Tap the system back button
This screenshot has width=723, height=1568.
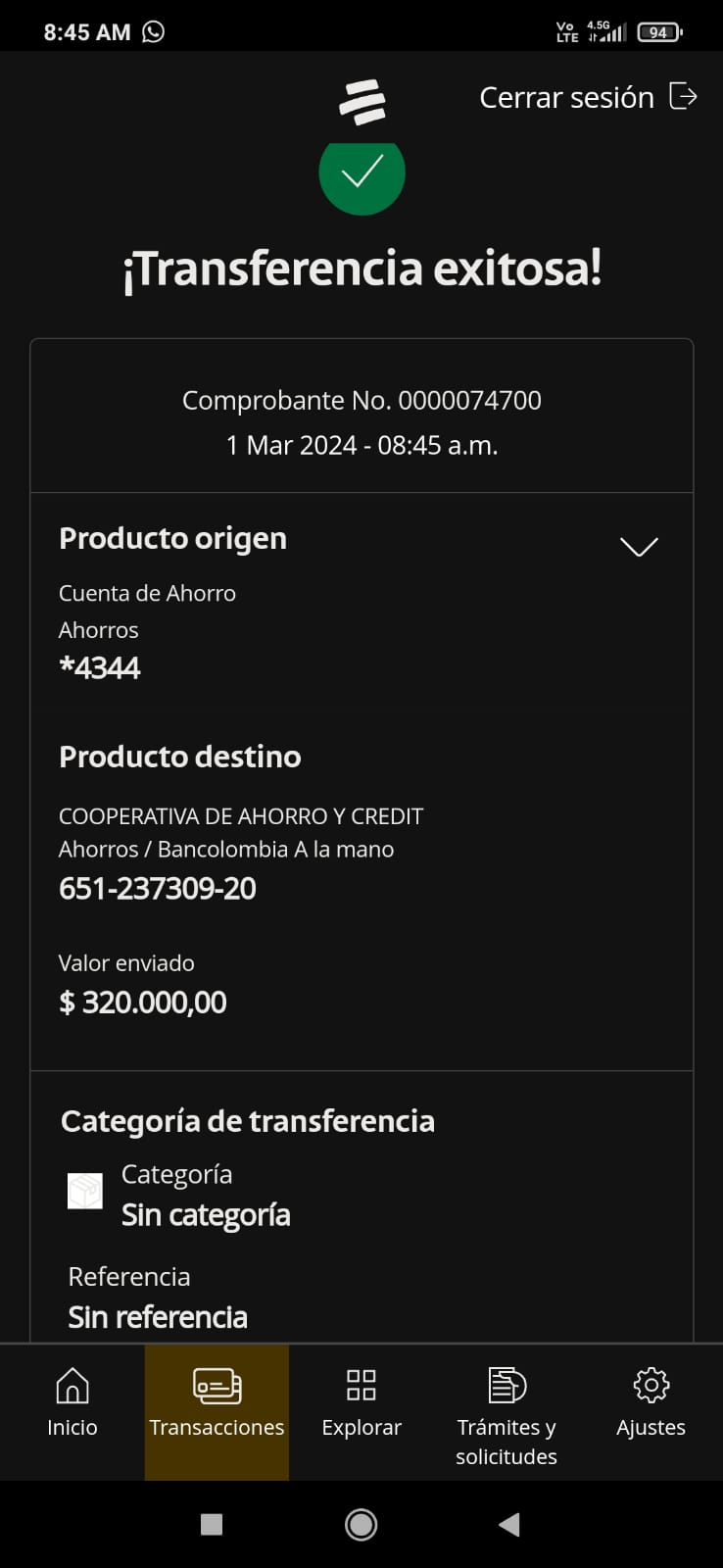508,1525
